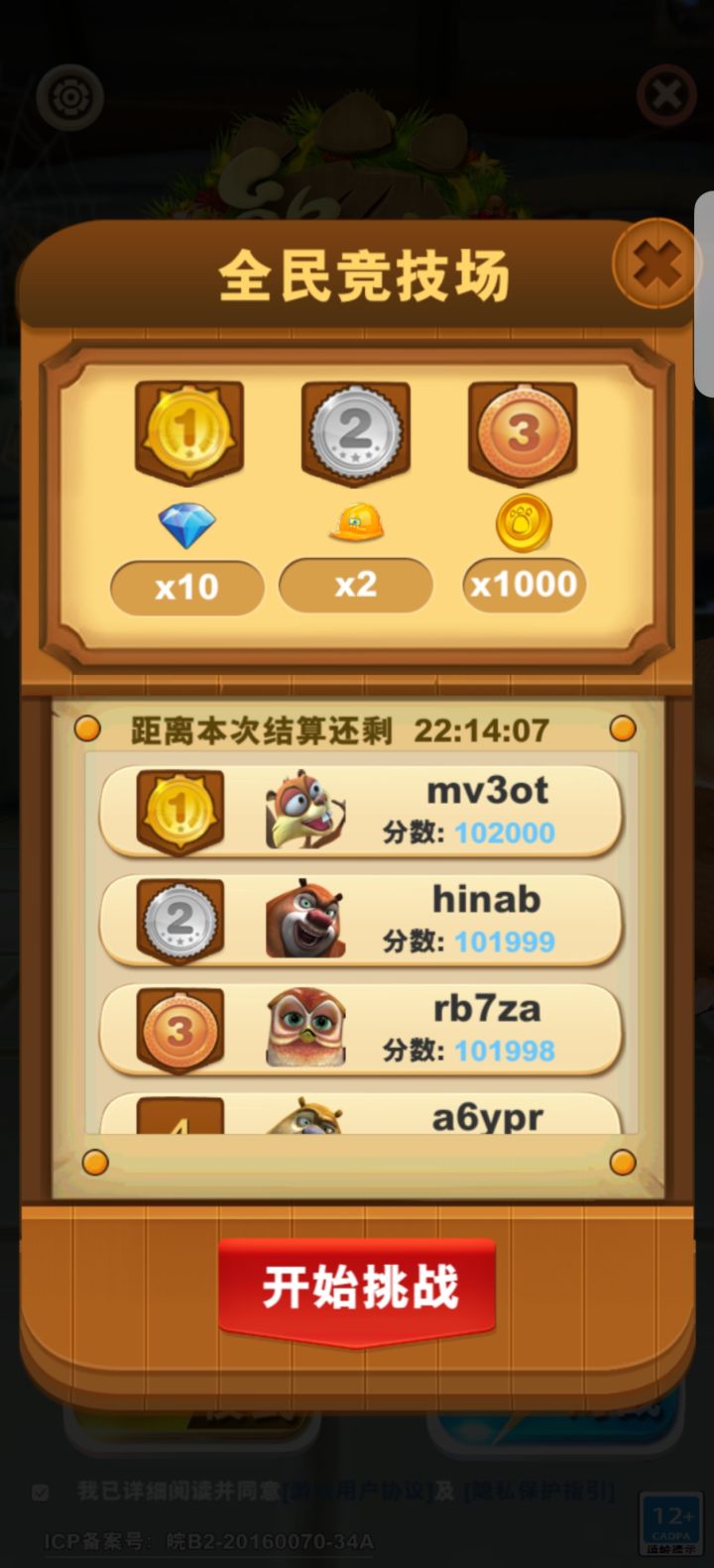Image resolution: width=714 pixels, height=1568 pixels.
Task: Click the gold paw coin reward icon
Action: click(x=523, y=523)
